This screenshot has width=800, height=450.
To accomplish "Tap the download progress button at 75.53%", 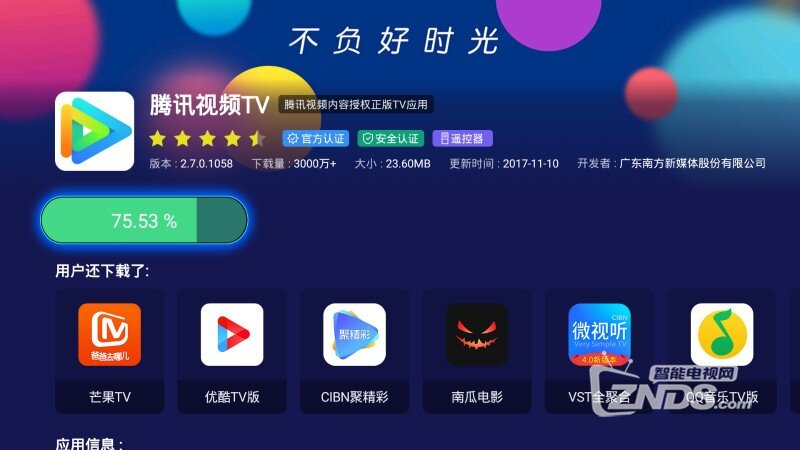I will tap(144, 221).
